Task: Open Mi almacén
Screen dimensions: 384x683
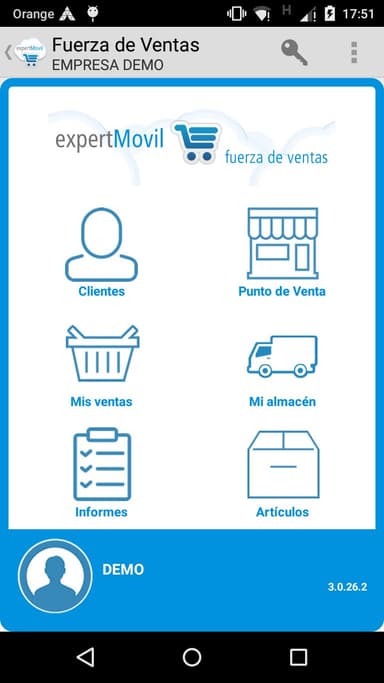Action: coord(282,371)
